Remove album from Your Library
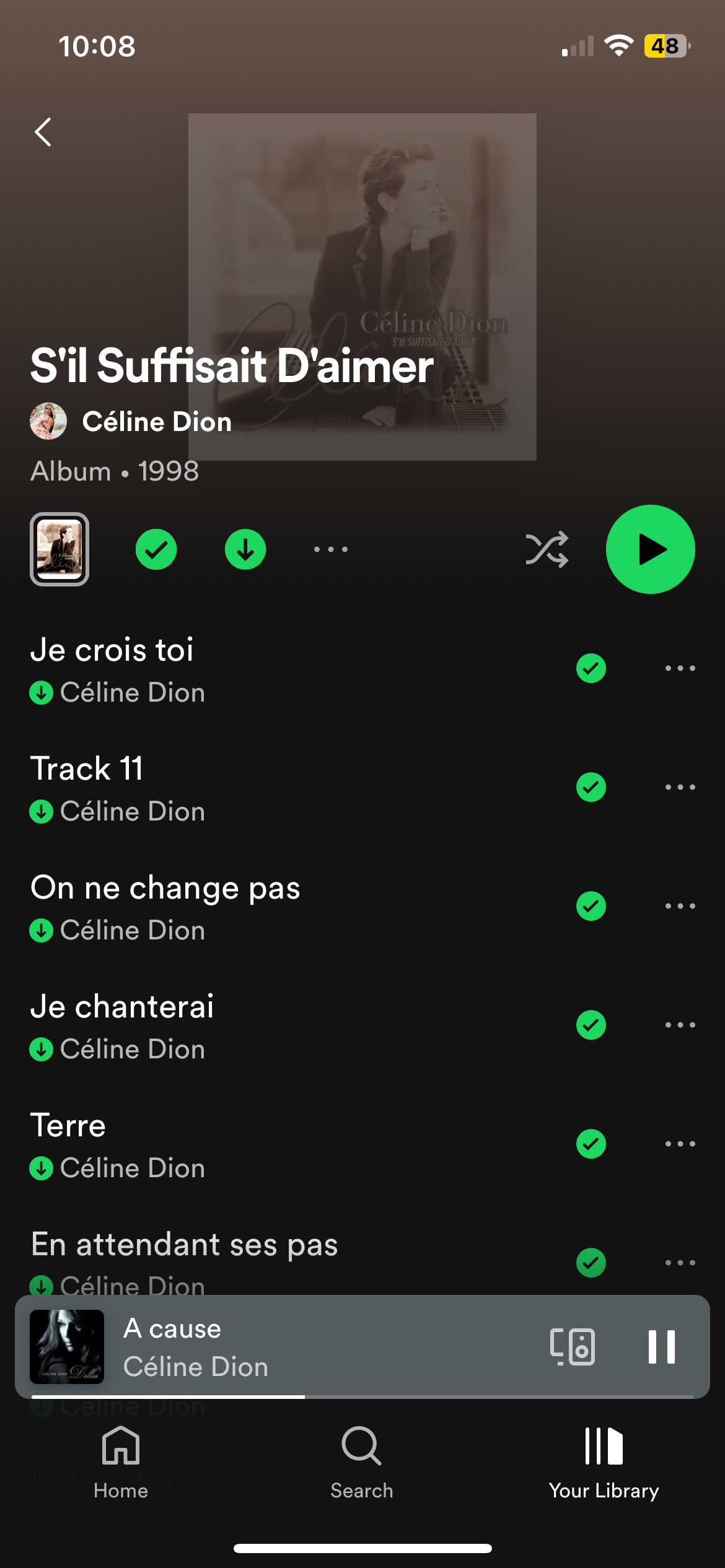Viewport: 725px width, 1568px height. pos(156,549)
